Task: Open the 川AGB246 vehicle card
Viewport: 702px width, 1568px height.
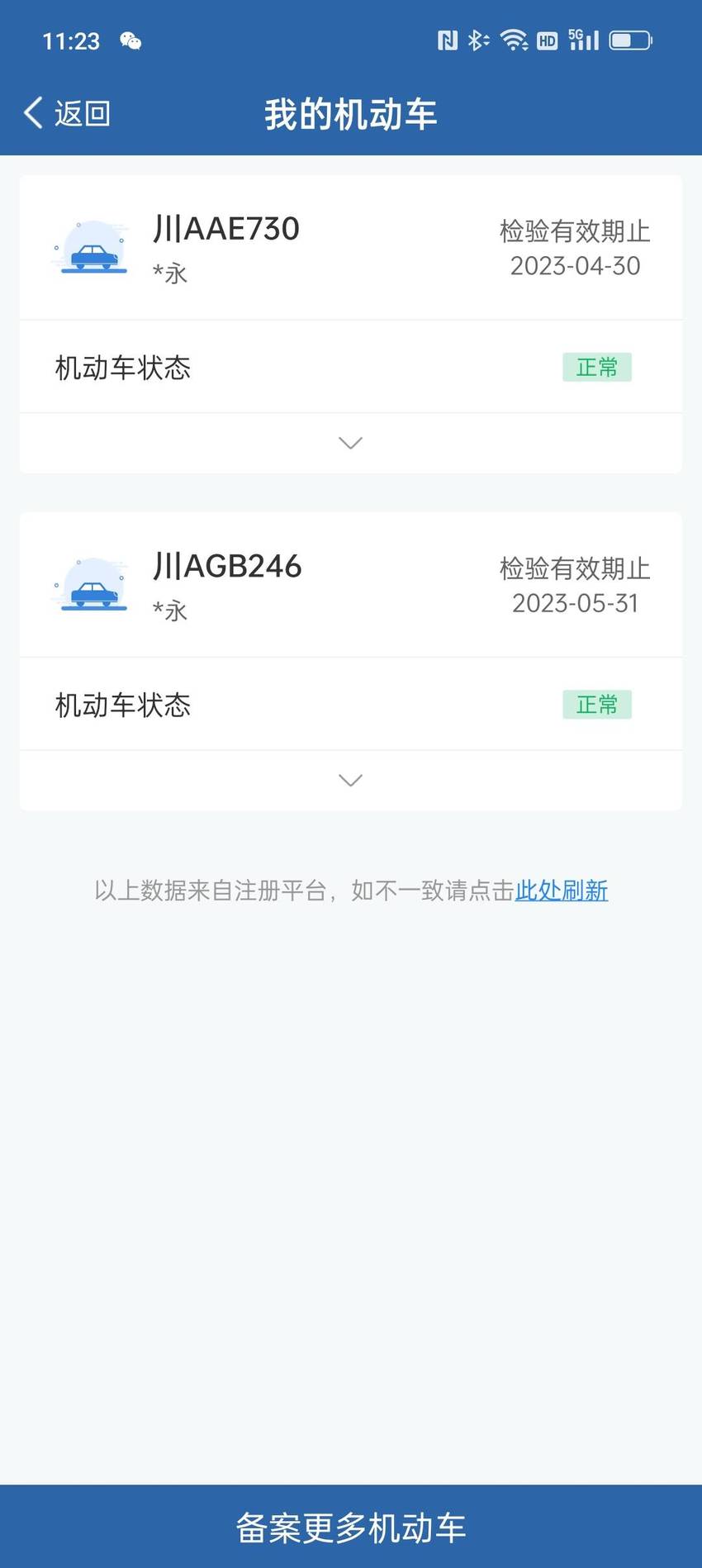Action: tap(351, 585)
